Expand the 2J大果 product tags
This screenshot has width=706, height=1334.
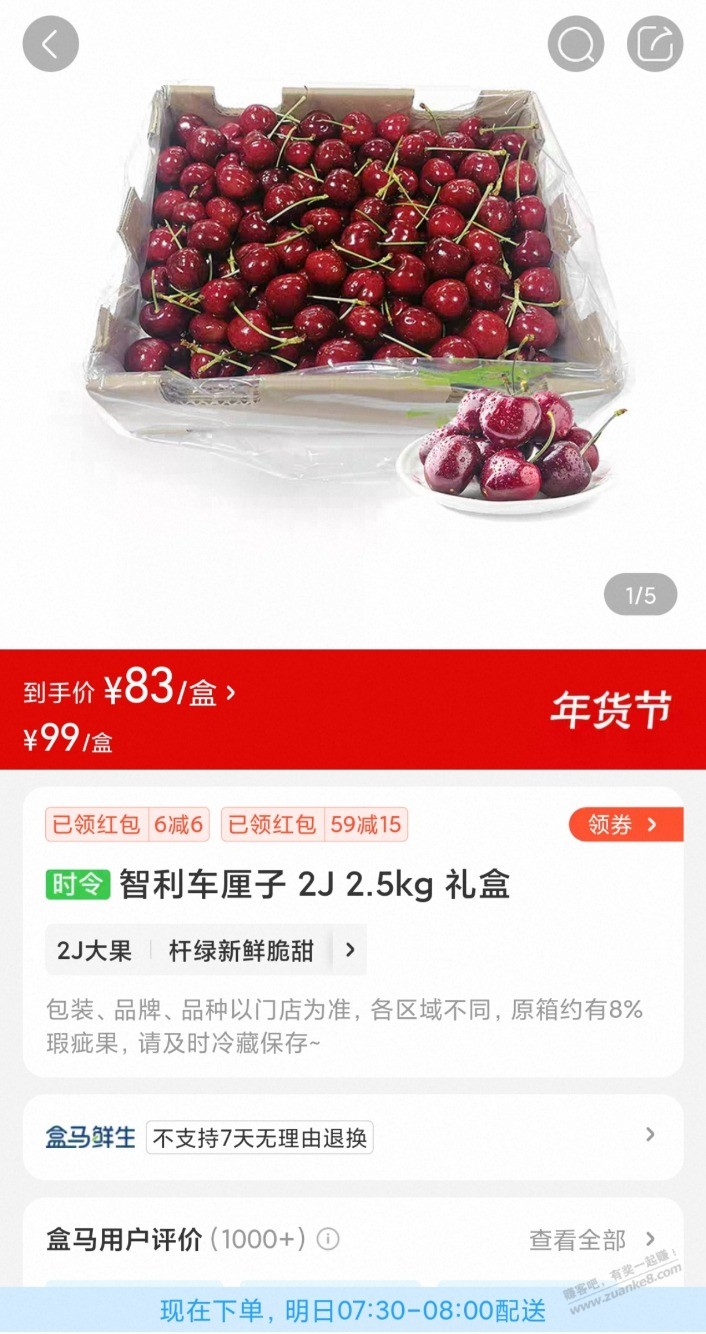(x=349, y=950)
